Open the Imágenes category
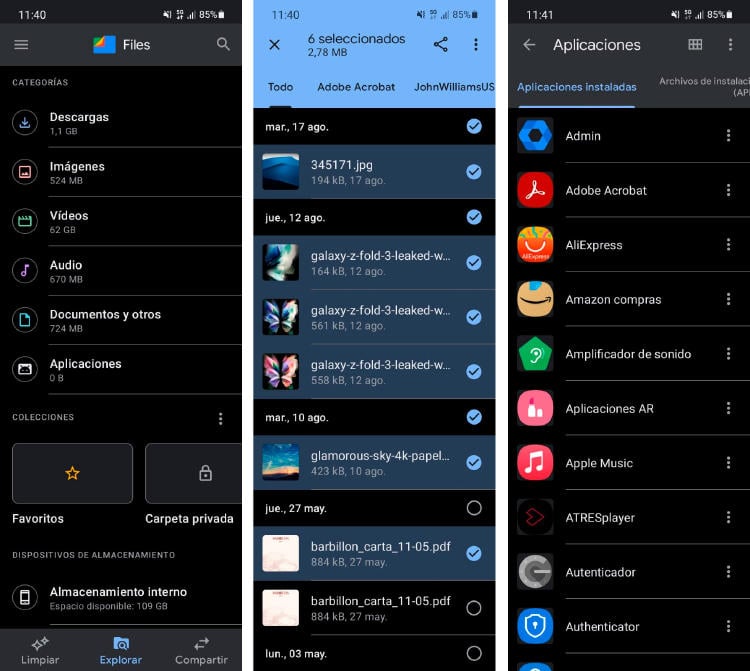 (77, 172)
